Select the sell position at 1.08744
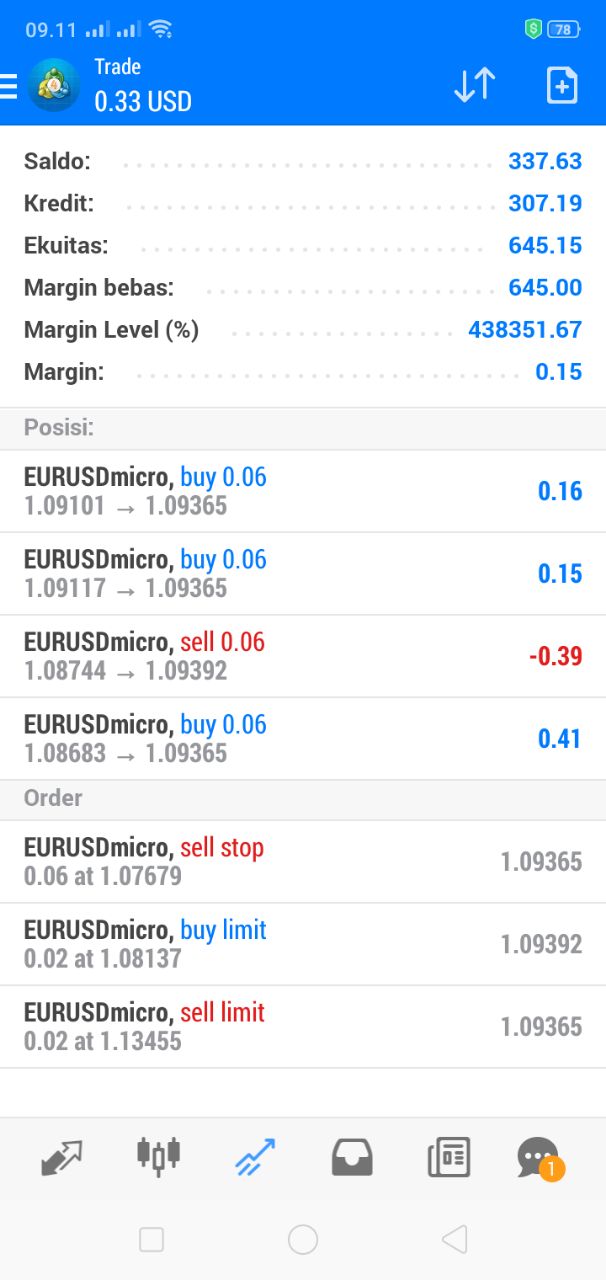606x1280 pixels. [x=302, y=656]
